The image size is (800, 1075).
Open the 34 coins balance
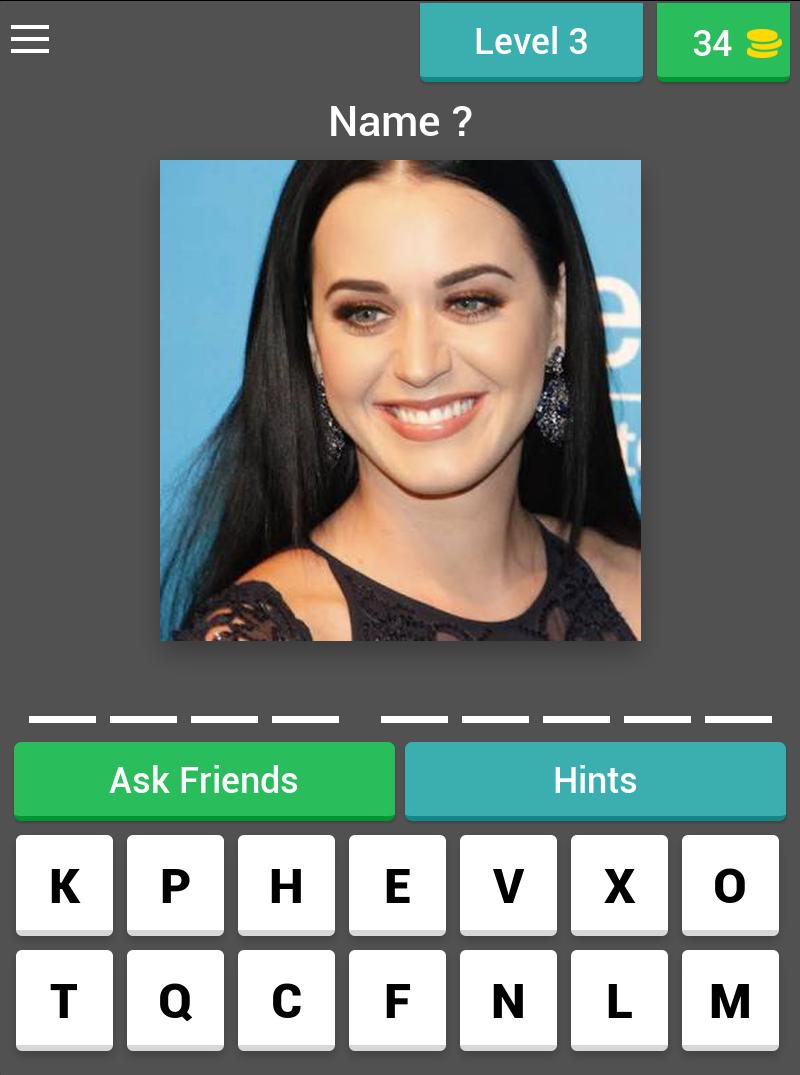click(722, 43)
